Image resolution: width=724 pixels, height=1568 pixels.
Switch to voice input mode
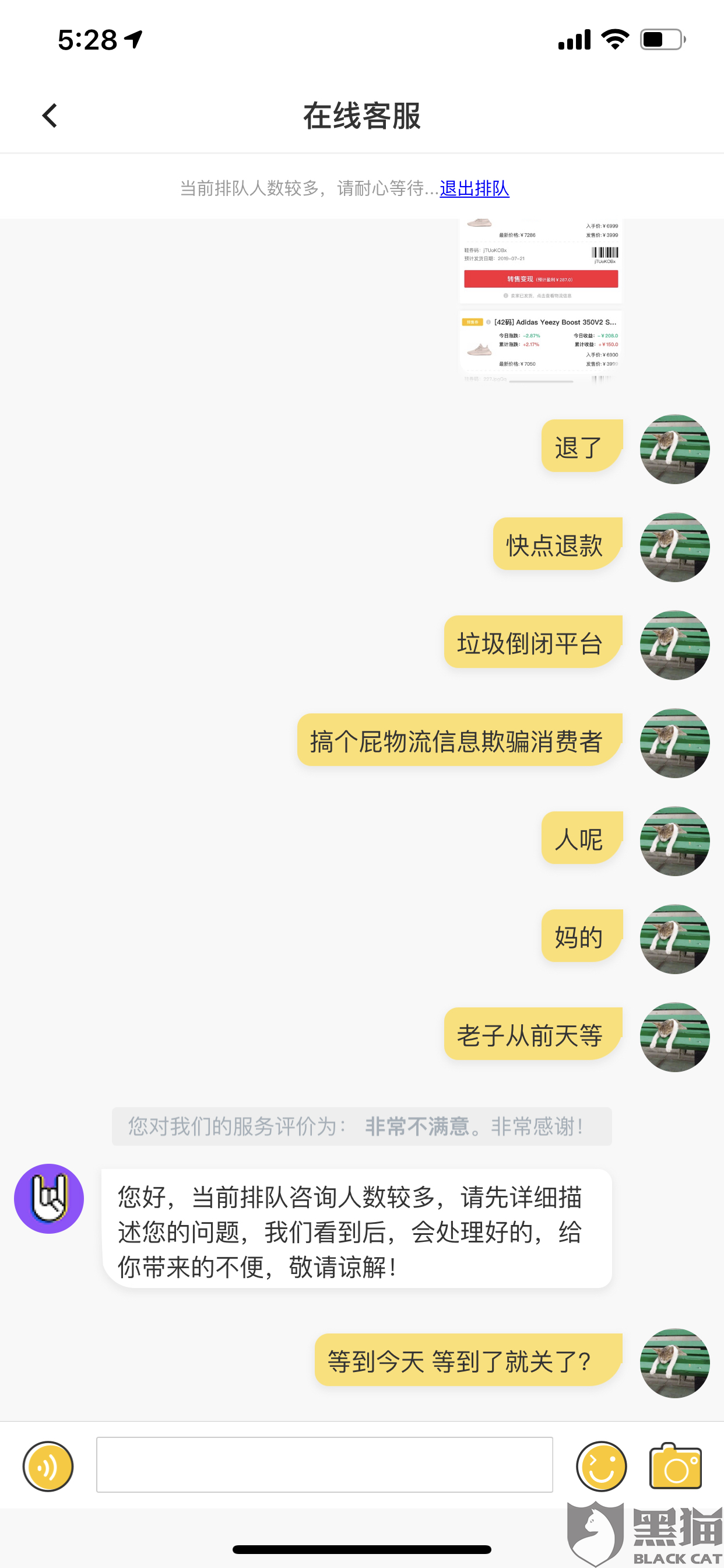click(x=48, y=1466)
